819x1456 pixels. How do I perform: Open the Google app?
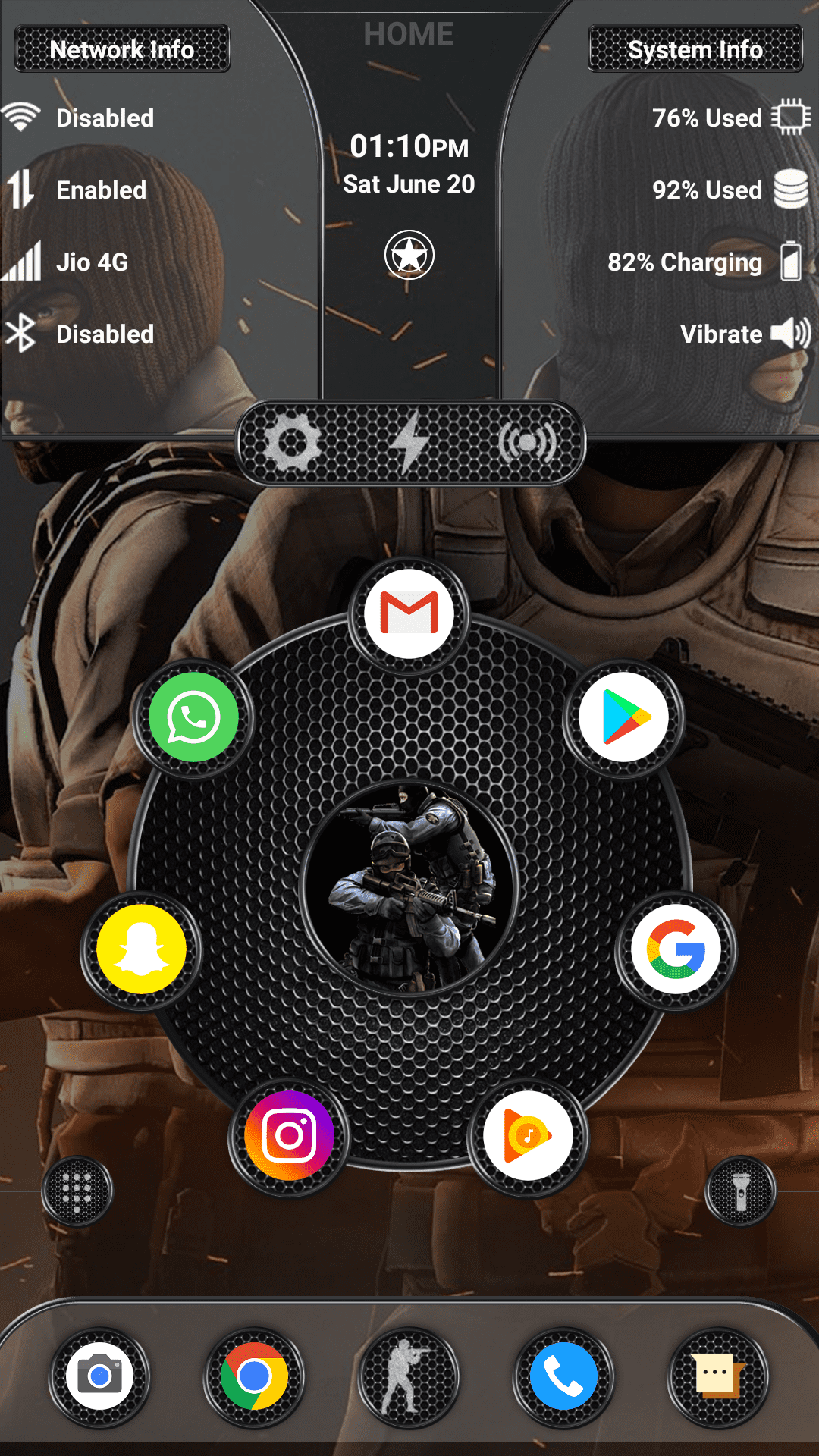676,949
